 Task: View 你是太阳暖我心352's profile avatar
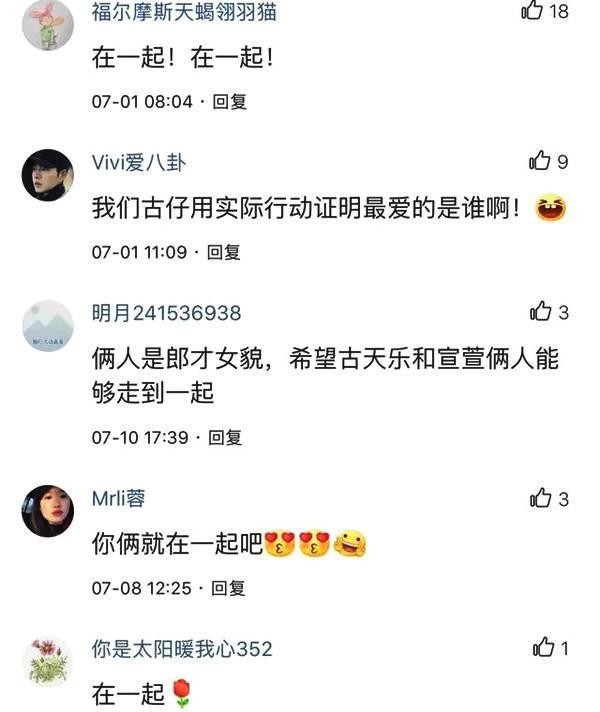48,661
